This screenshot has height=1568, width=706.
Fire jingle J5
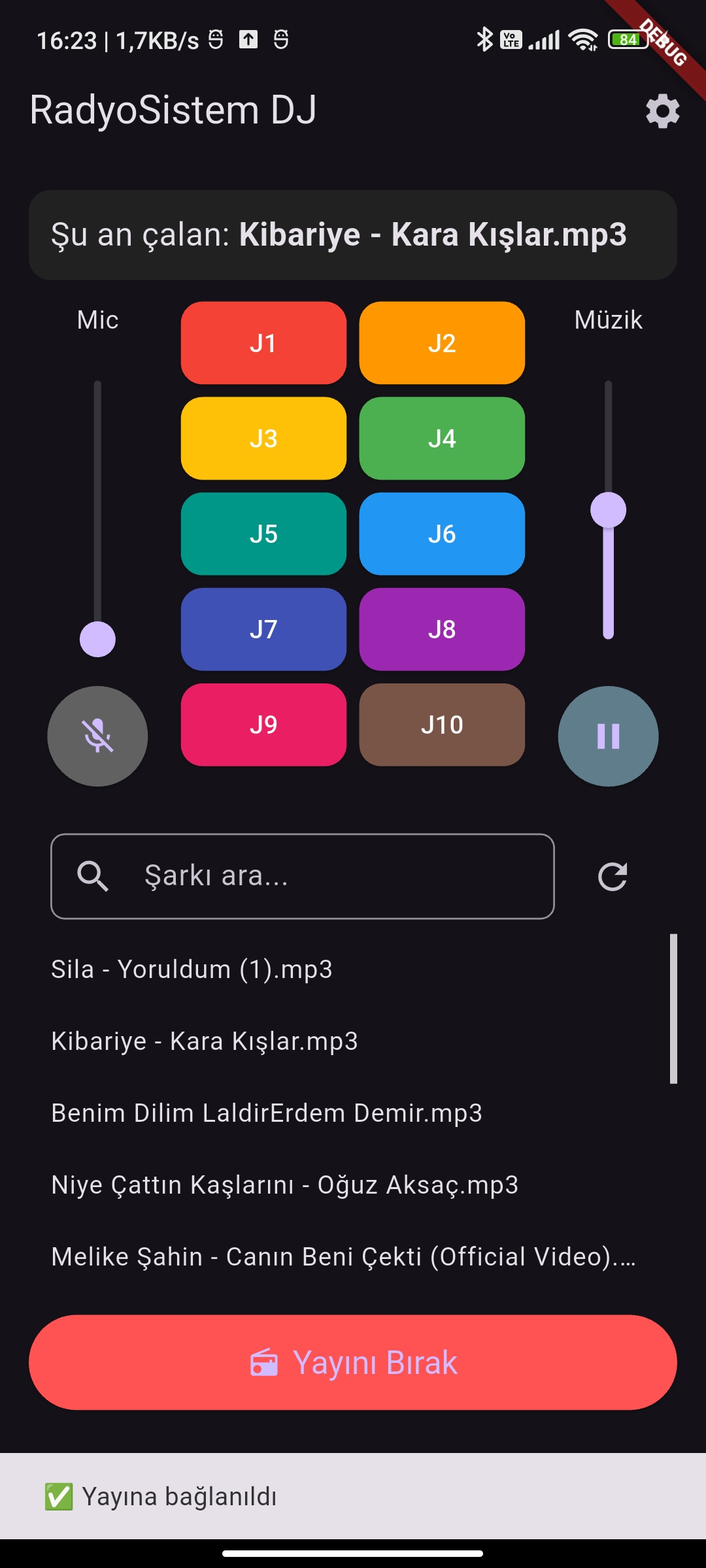pyautogui.click(x=263, y=534)
